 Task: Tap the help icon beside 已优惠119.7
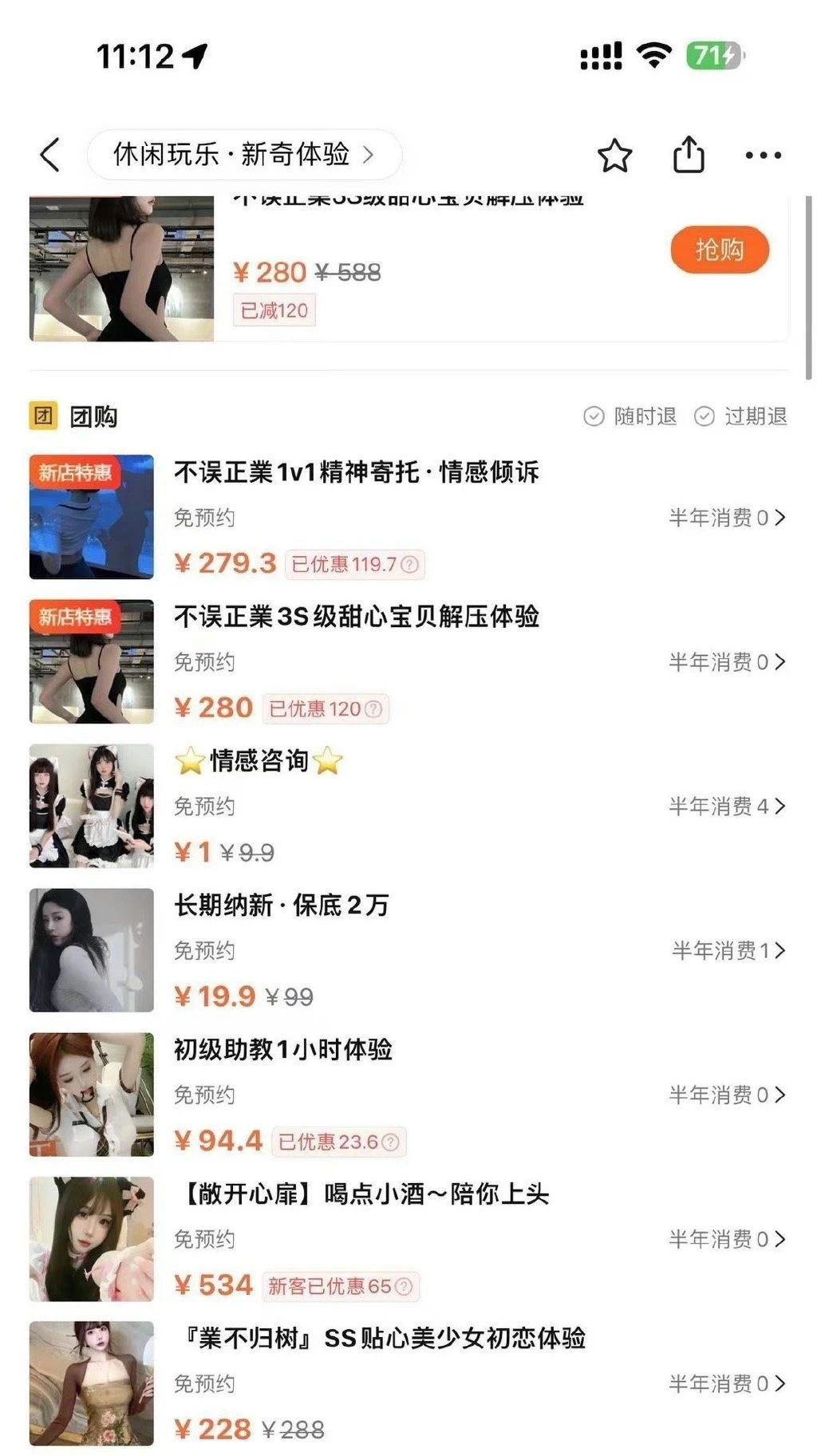point(409,565)
